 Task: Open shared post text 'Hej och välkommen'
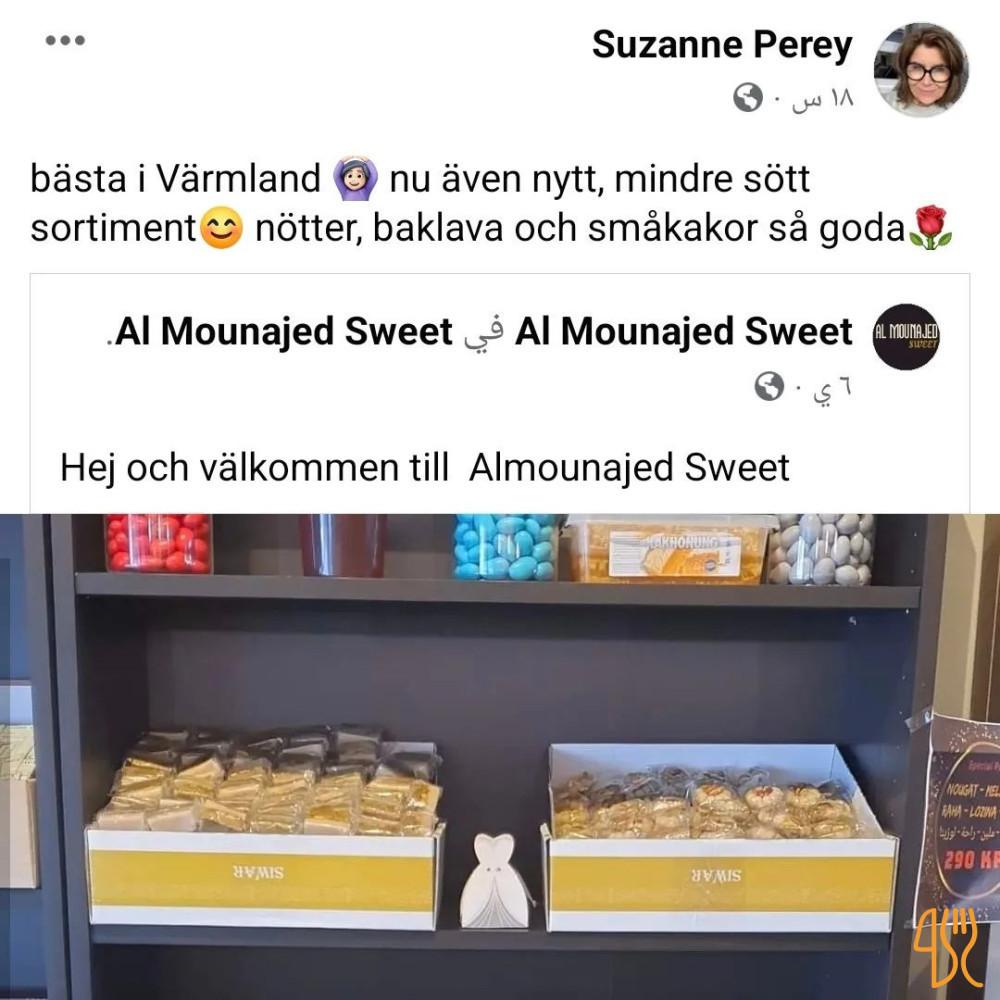point(425,467)
